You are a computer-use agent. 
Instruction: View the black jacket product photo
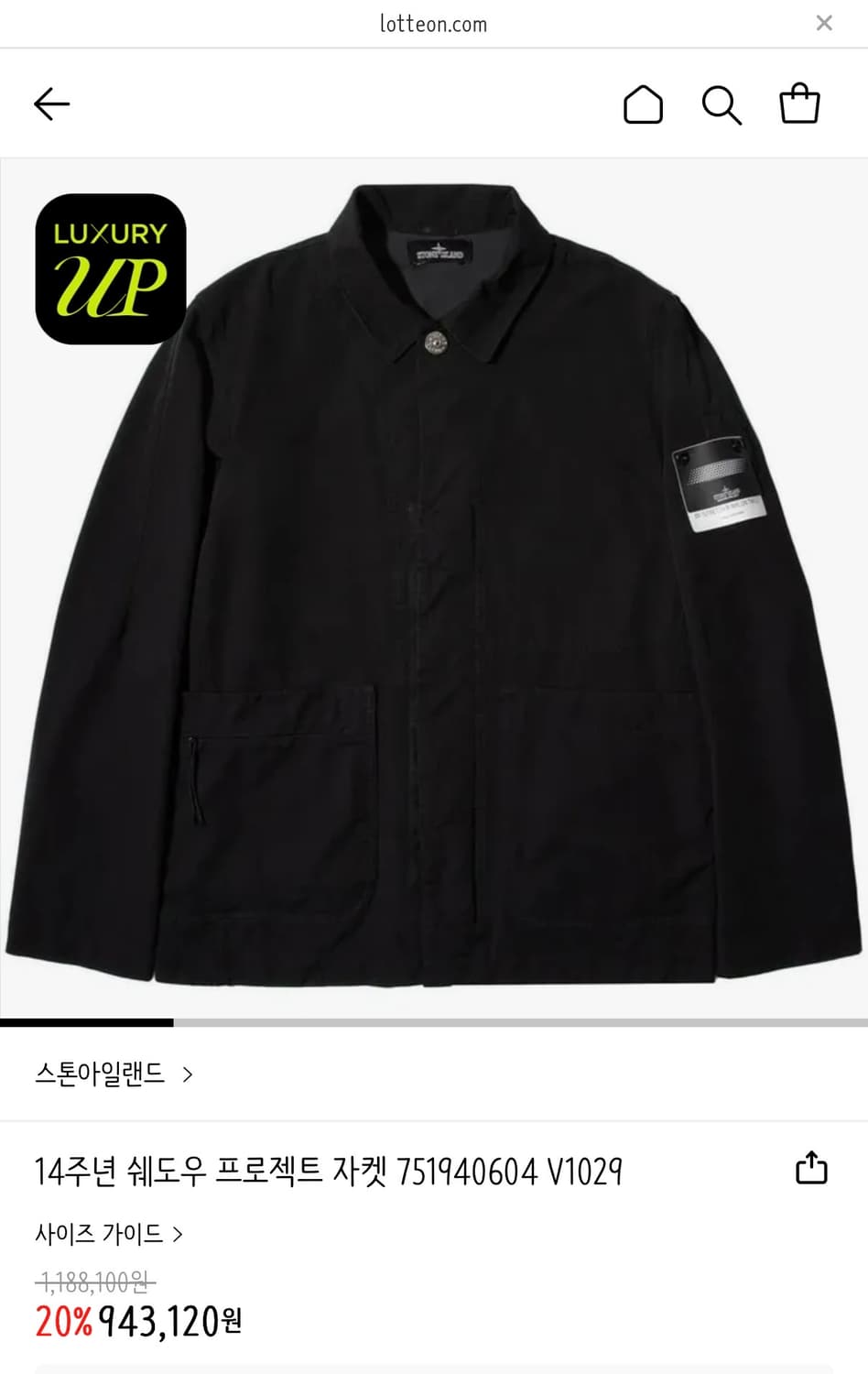pyautogui.click(x=434, y=586)
